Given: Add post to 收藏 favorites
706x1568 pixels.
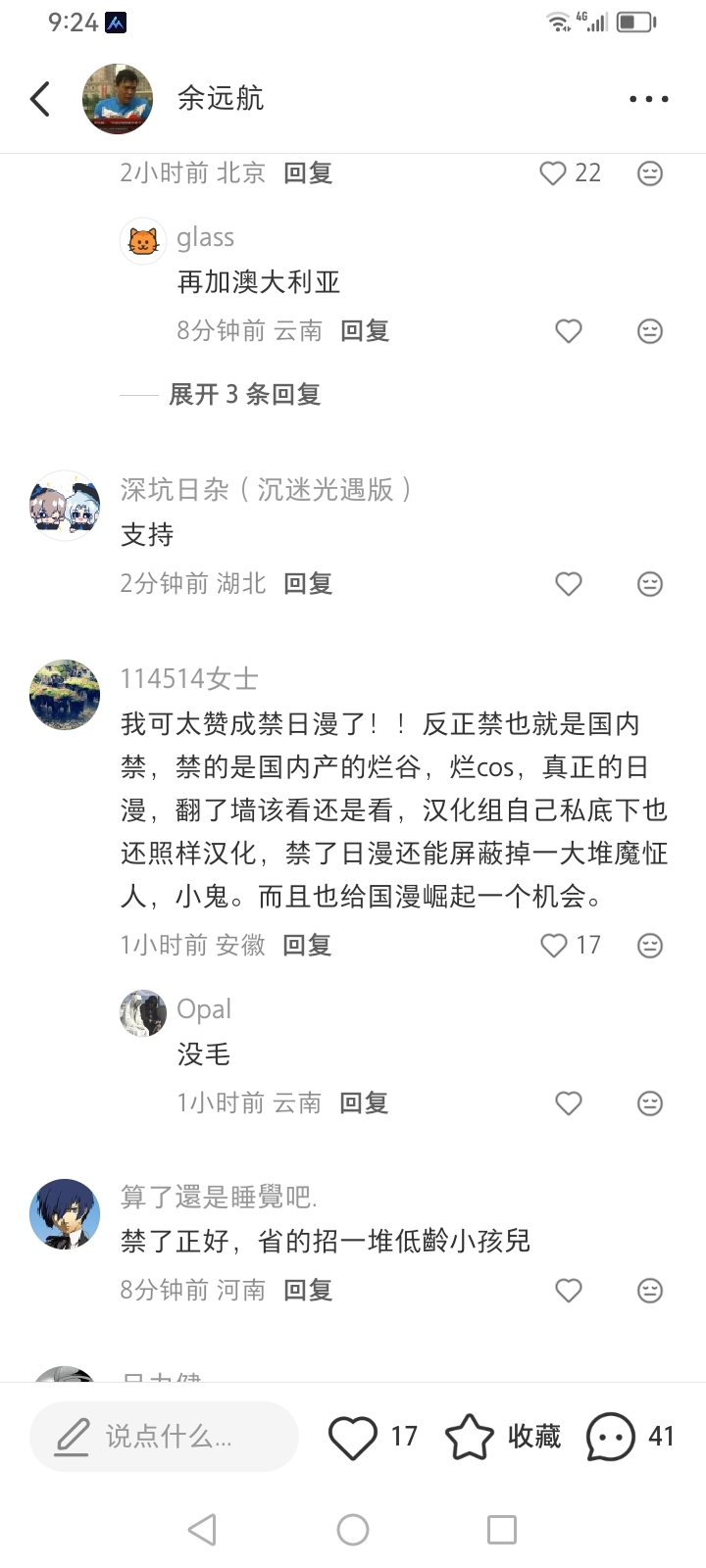Looking at the screenshot, I should tap(504, 1437).
